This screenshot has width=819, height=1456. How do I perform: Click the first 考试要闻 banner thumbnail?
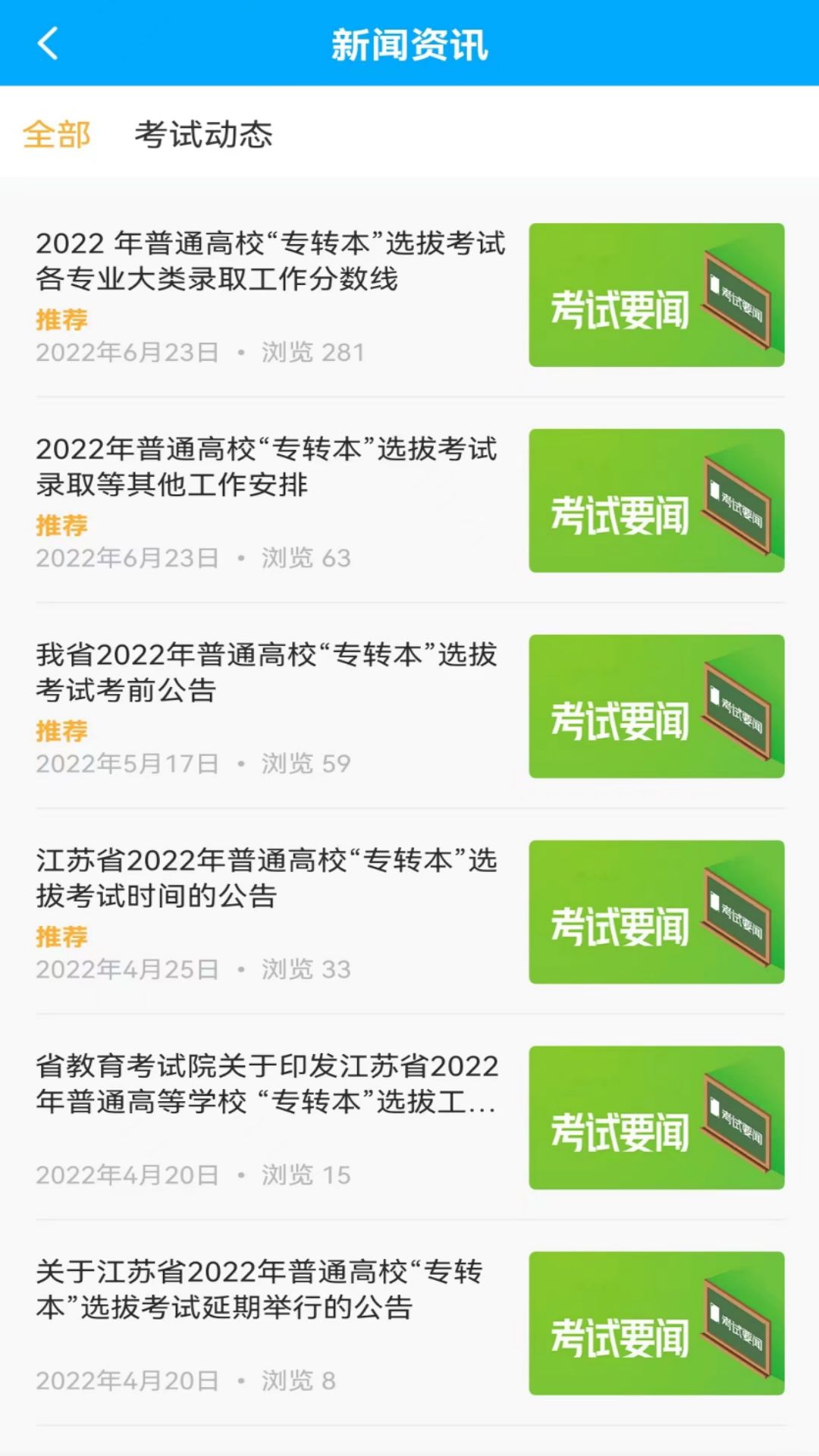(x=657, y=295)
